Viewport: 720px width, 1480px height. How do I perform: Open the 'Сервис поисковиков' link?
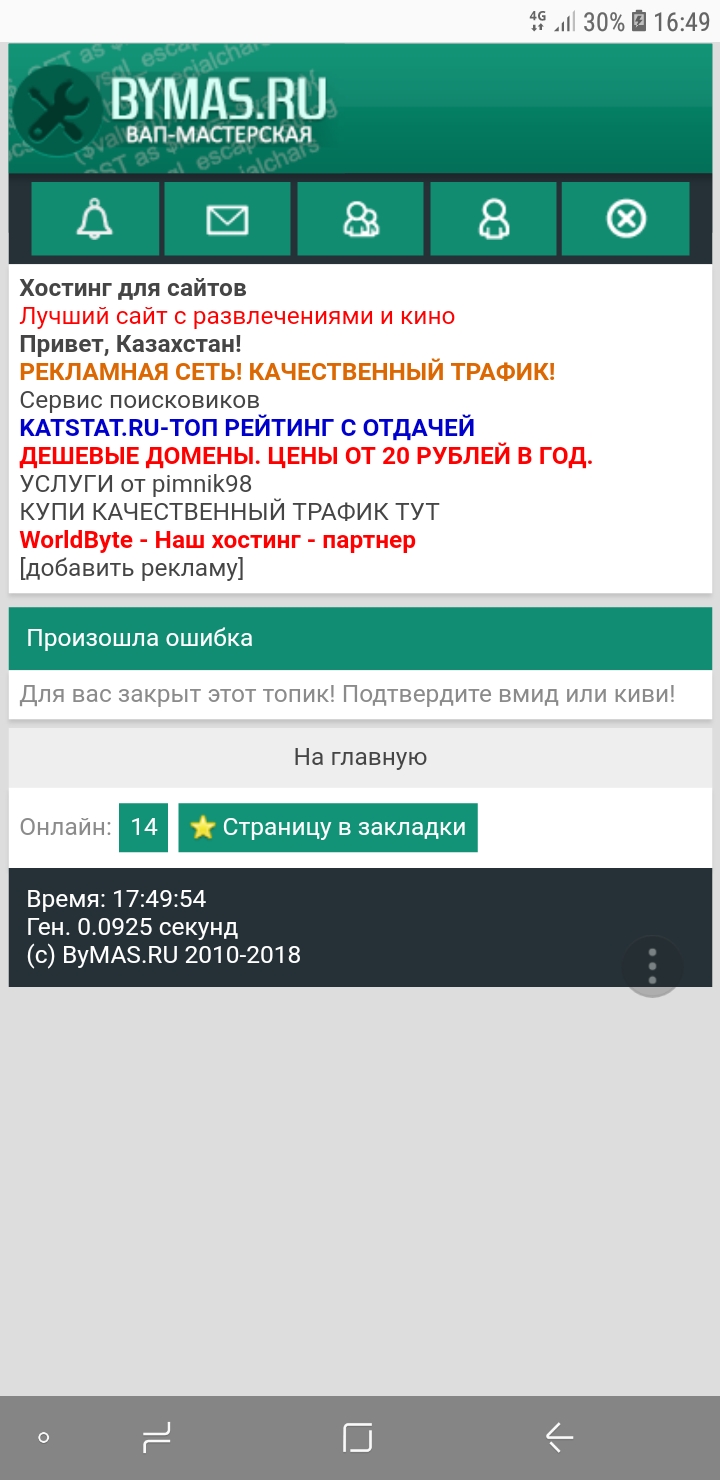[139, 401]
